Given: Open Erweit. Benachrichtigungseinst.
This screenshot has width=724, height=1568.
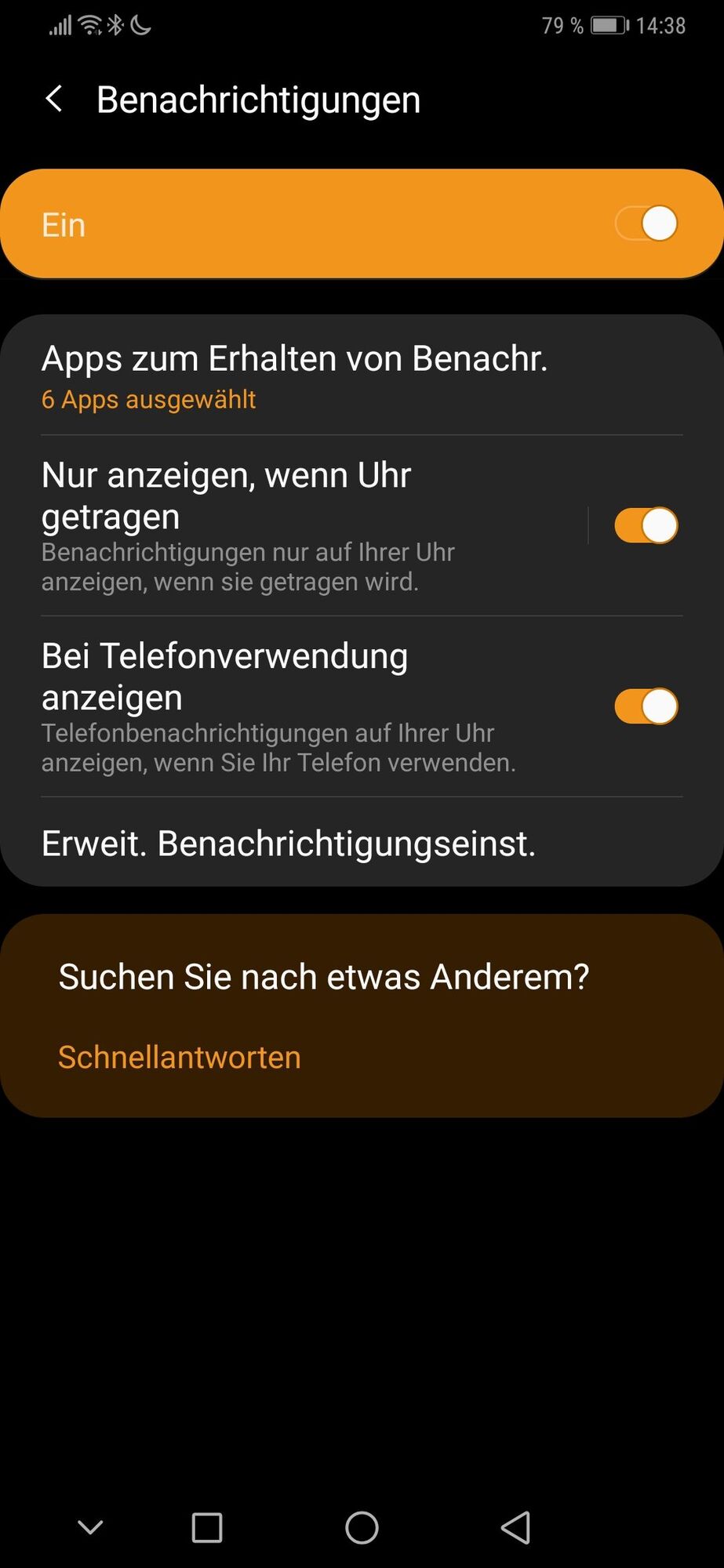Looking at the screenshot, I should (289, 844).
